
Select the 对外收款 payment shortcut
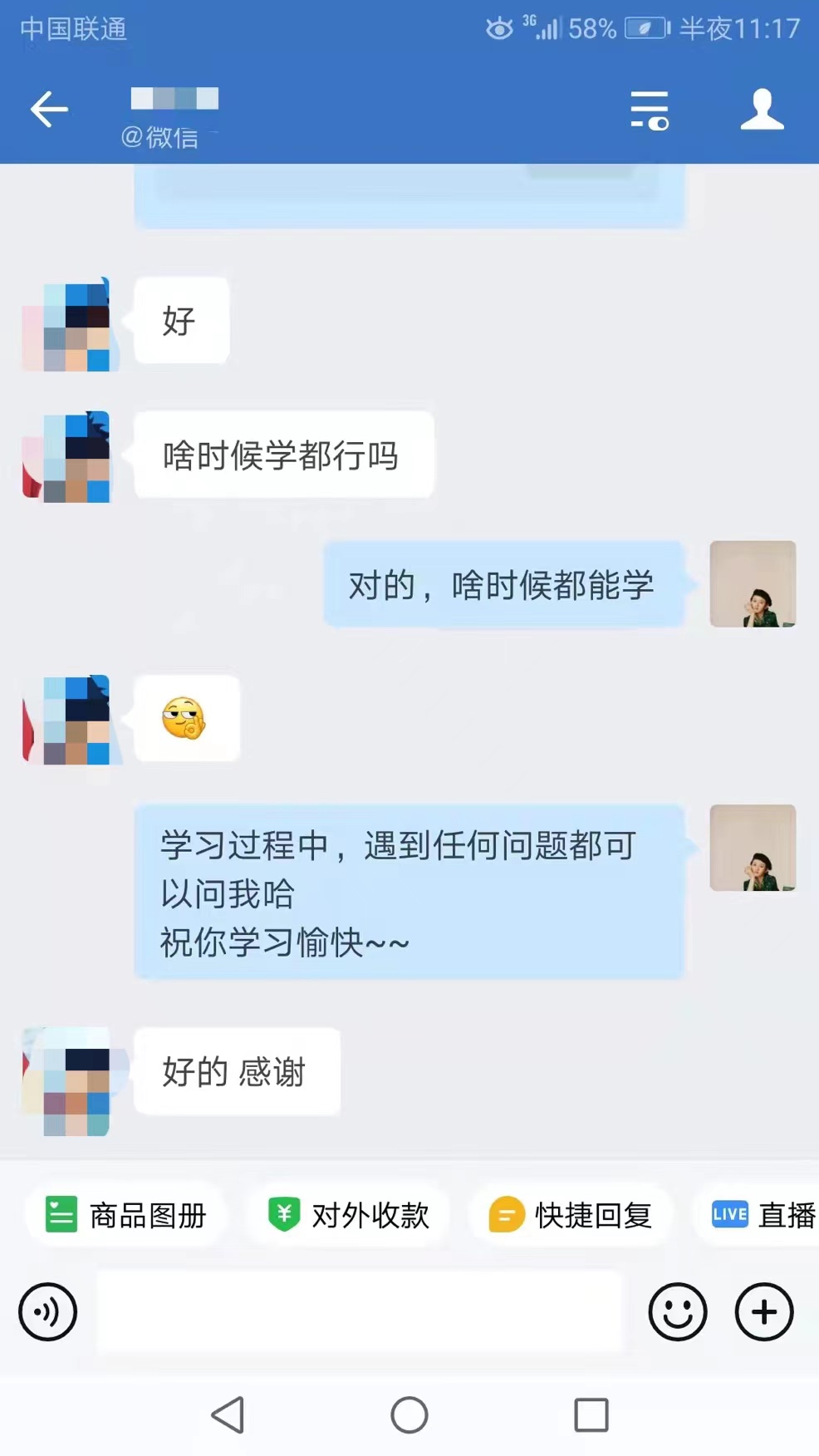[x=349, y=1215]
